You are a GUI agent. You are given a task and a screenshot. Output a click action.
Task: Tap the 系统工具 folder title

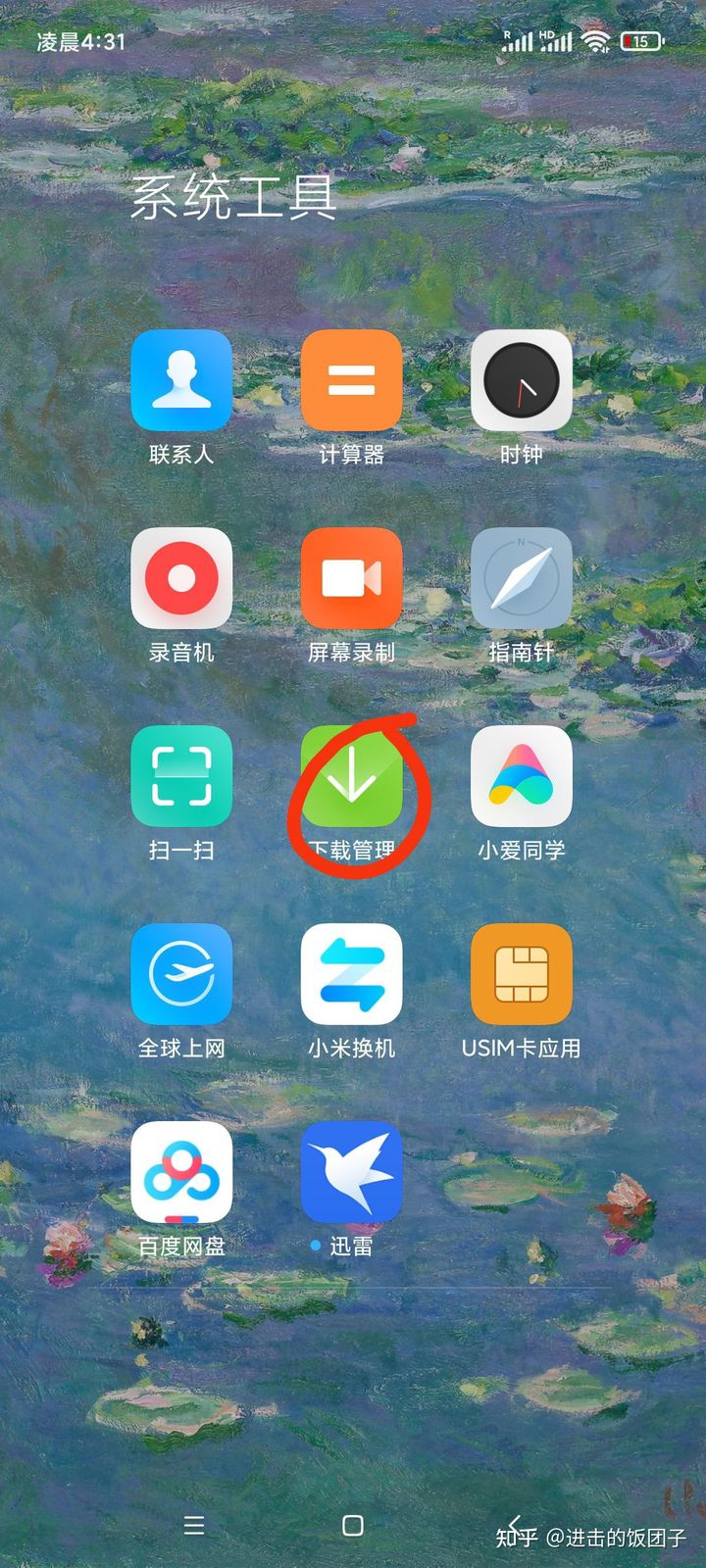(233, 197)
